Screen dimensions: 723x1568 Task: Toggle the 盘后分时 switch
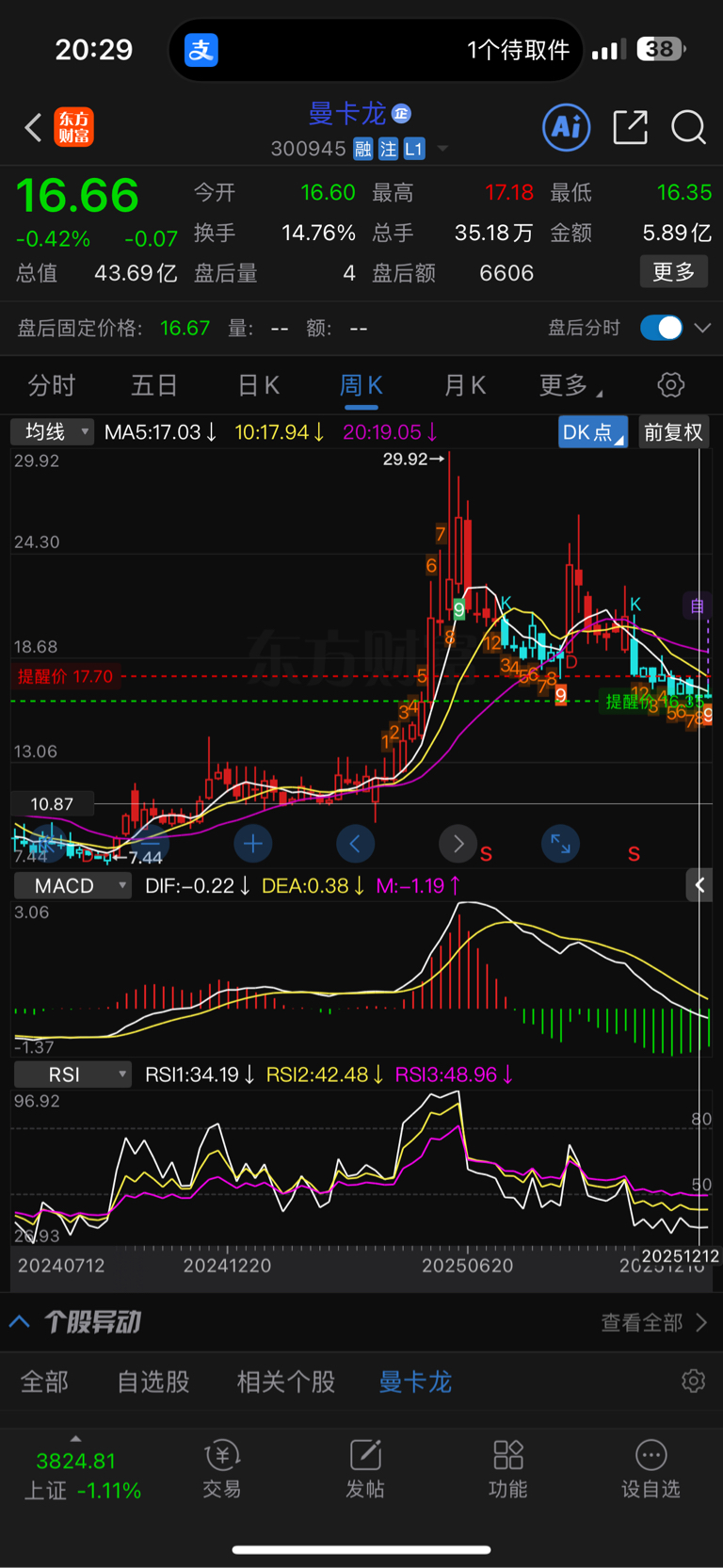(x=661, y=325)
